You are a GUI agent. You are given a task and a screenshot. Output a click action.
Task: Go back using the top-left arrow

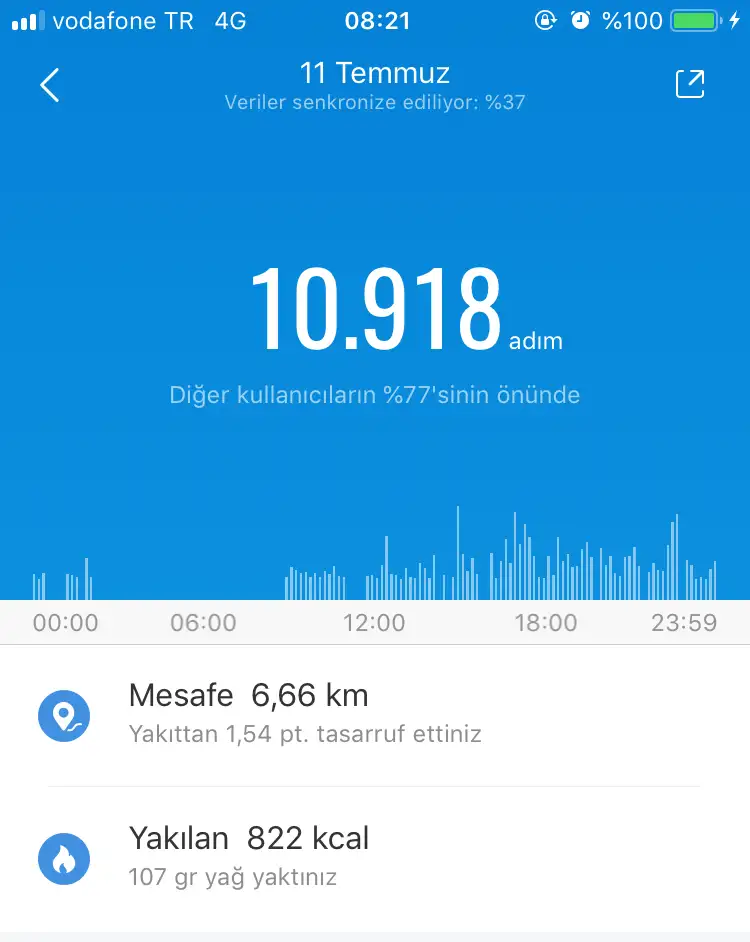[x=50, y=86]
